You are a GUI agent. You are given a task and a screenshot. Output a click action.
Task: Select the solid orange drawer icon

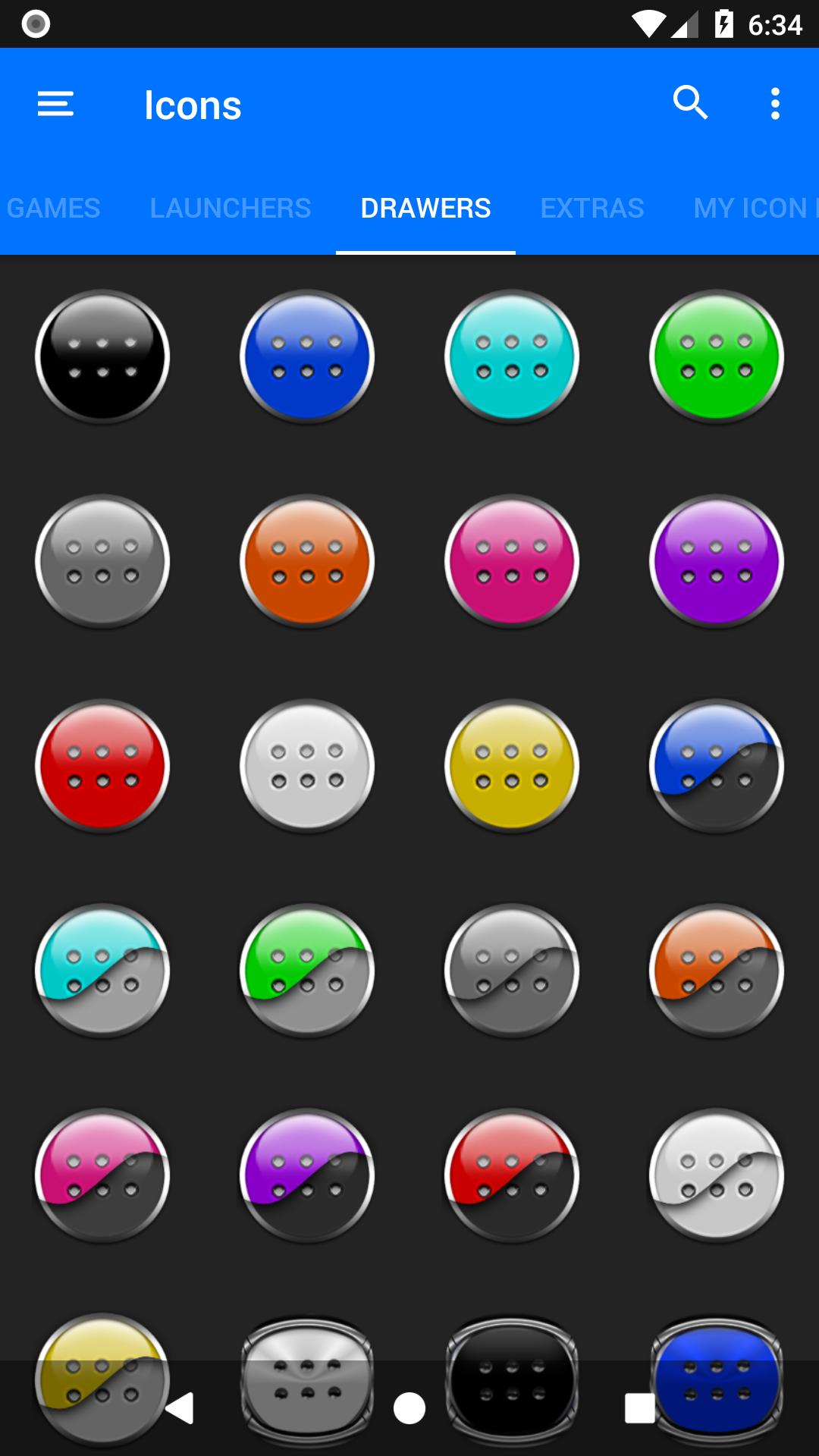coord(307,561)
